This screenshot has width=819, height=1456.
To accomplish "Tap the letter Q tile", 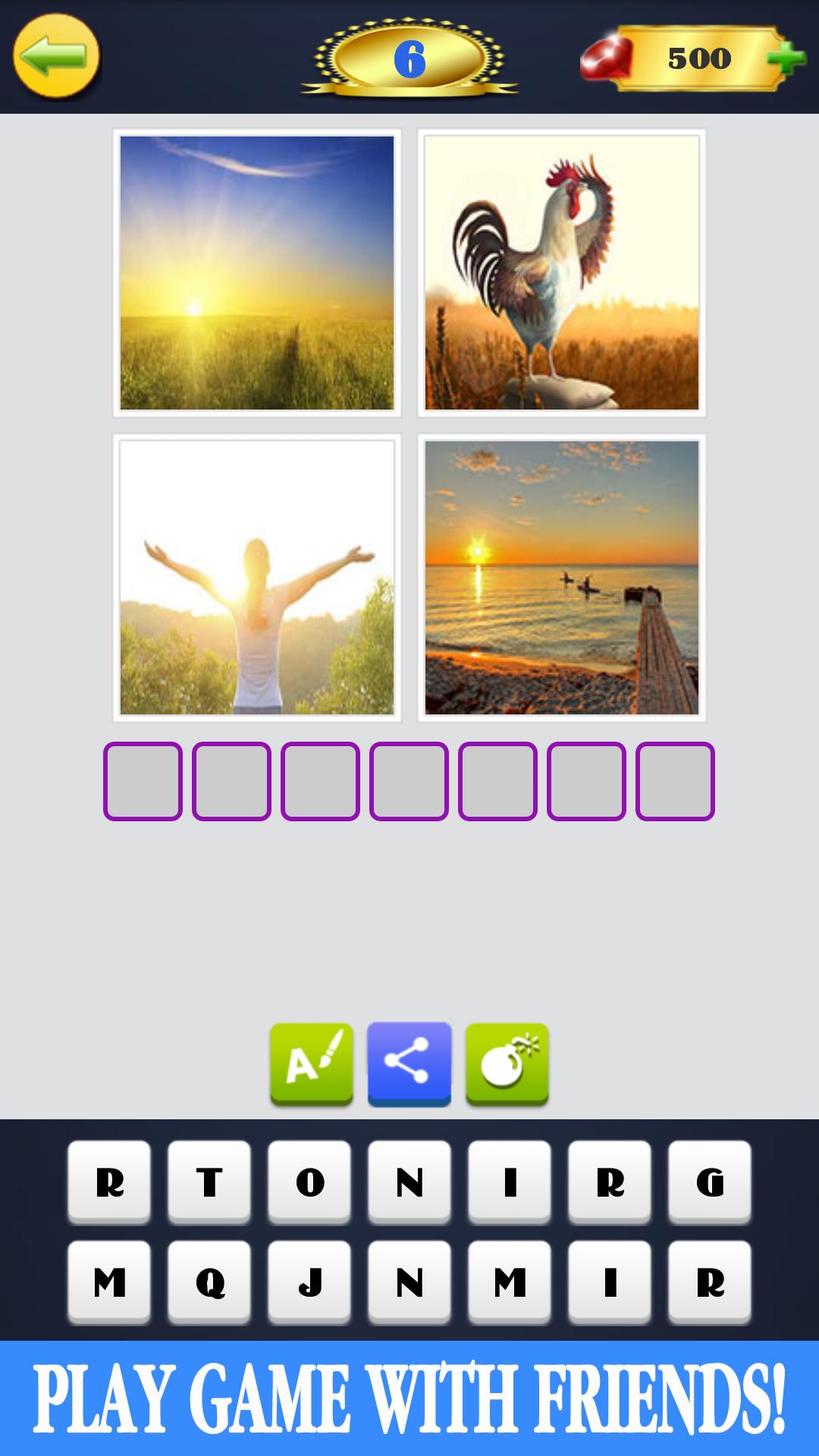I will [x=209, y=1282].
